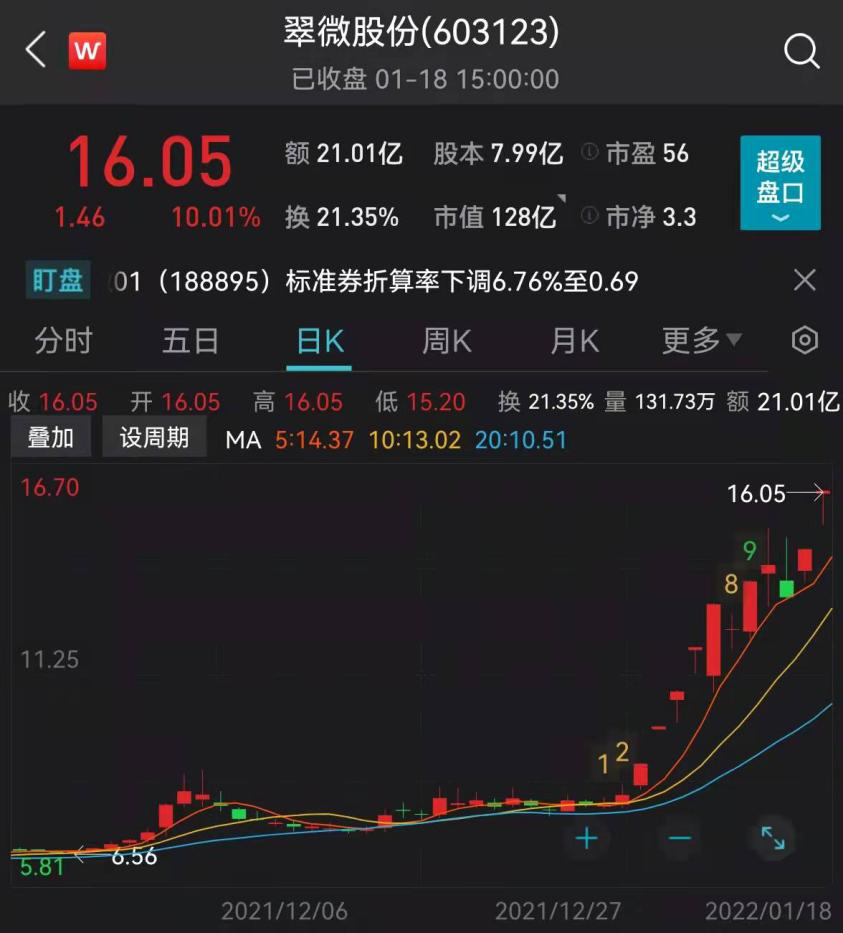Open the 超级盘口 panel

[780, 183]
